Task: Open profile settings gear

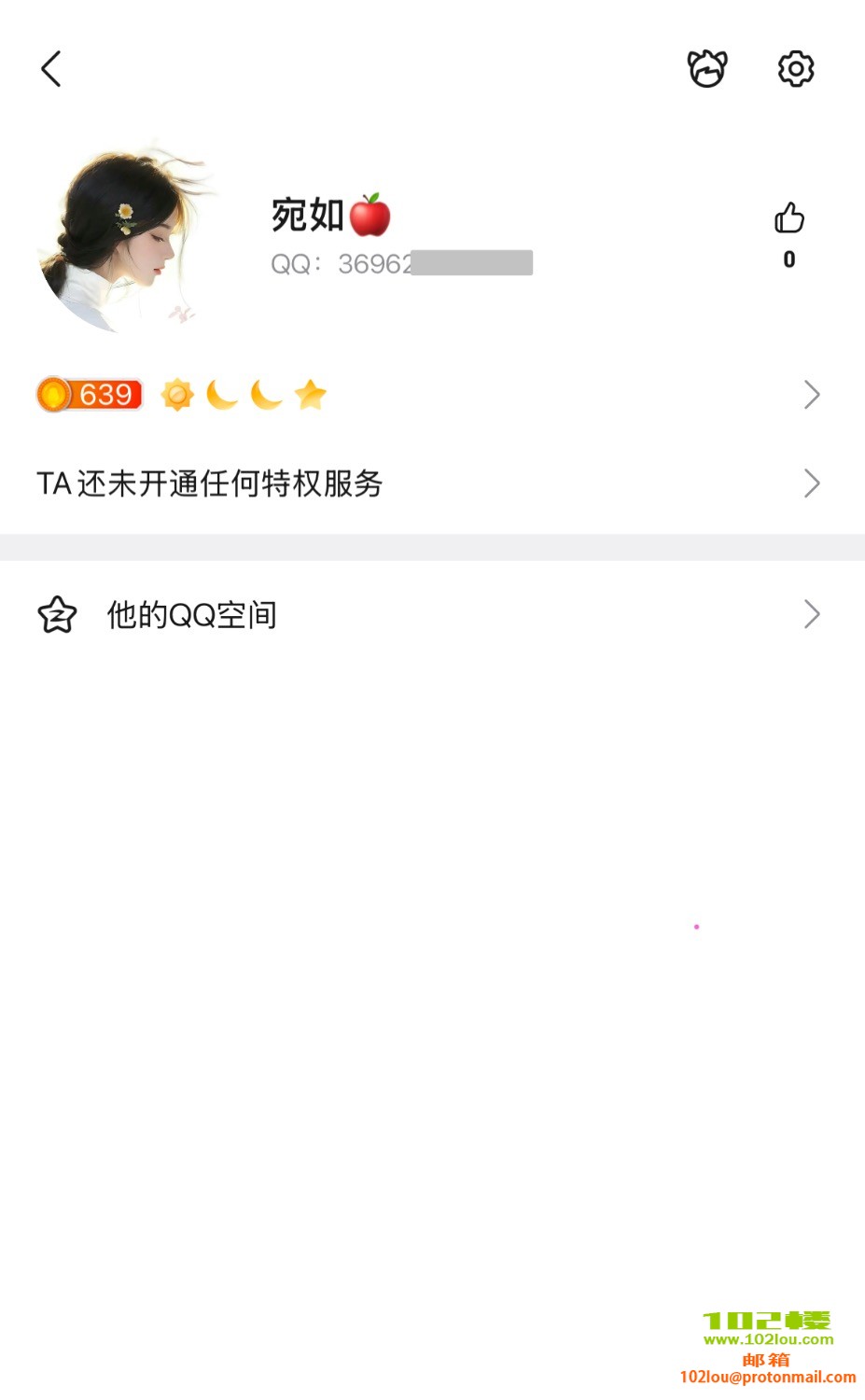Action: 795,69
